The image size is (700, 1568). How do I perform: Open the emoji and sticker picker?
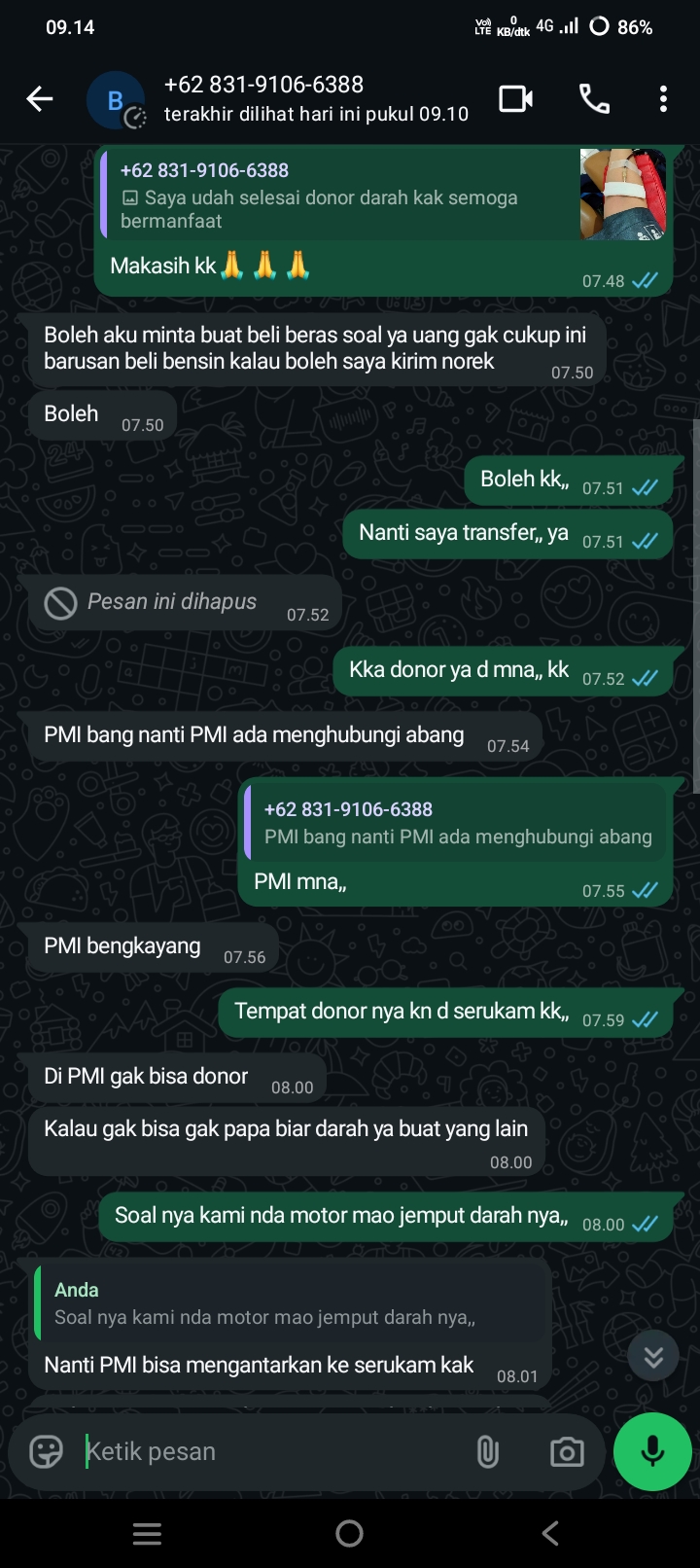click(46, 1451)
